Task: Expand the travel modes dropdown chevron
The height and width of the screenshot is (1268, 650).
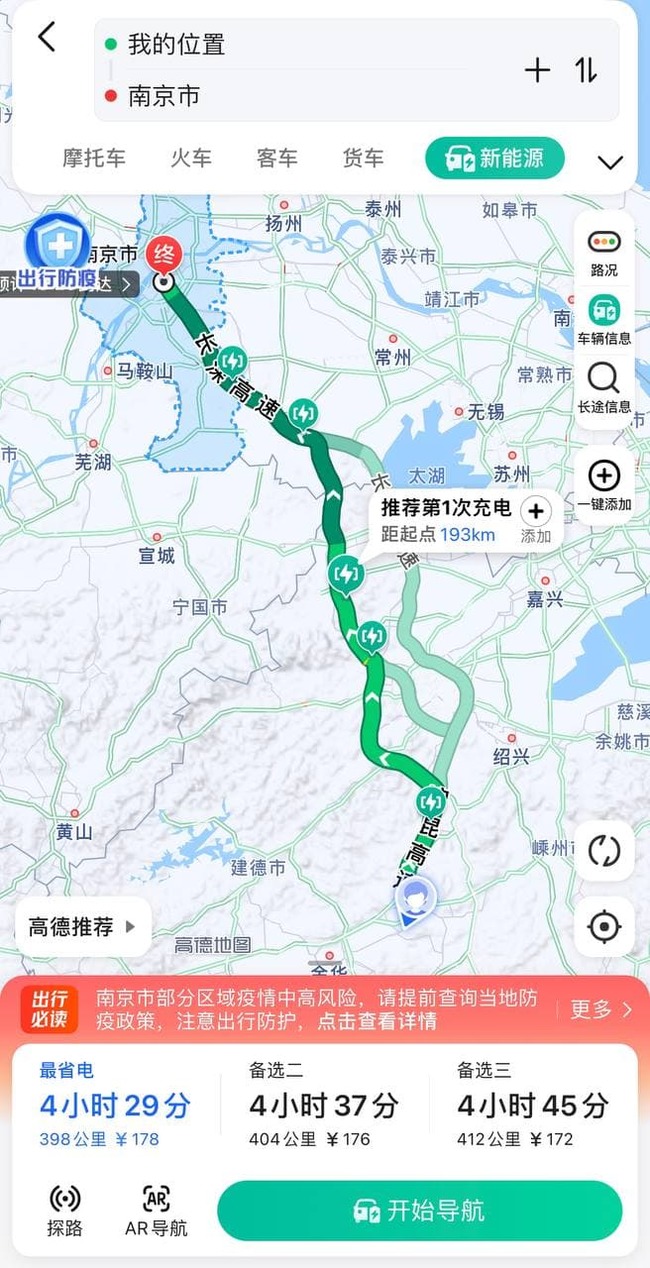Action: pos(610,162)
